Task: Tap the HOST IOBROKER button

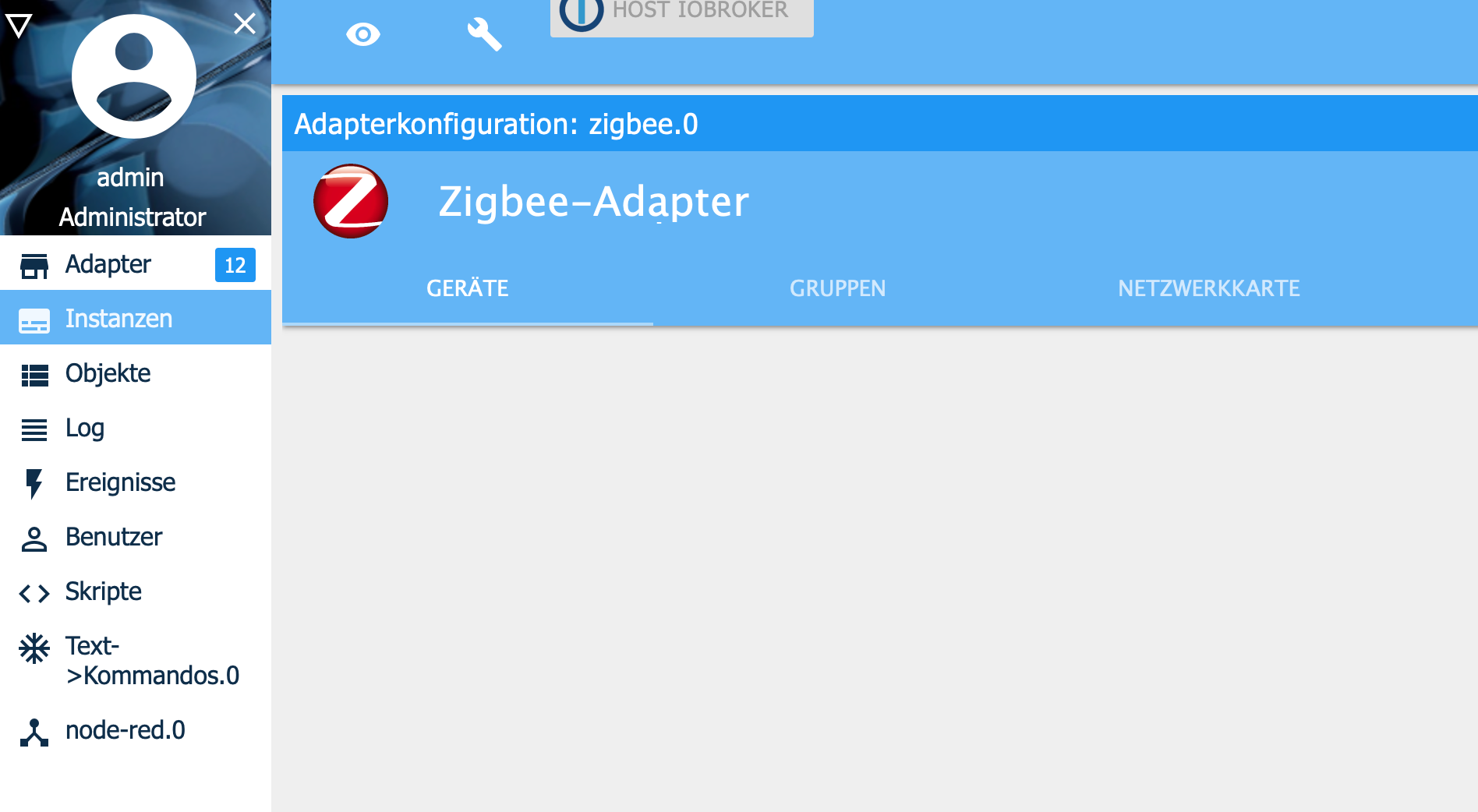Action: tap(681, 14)
